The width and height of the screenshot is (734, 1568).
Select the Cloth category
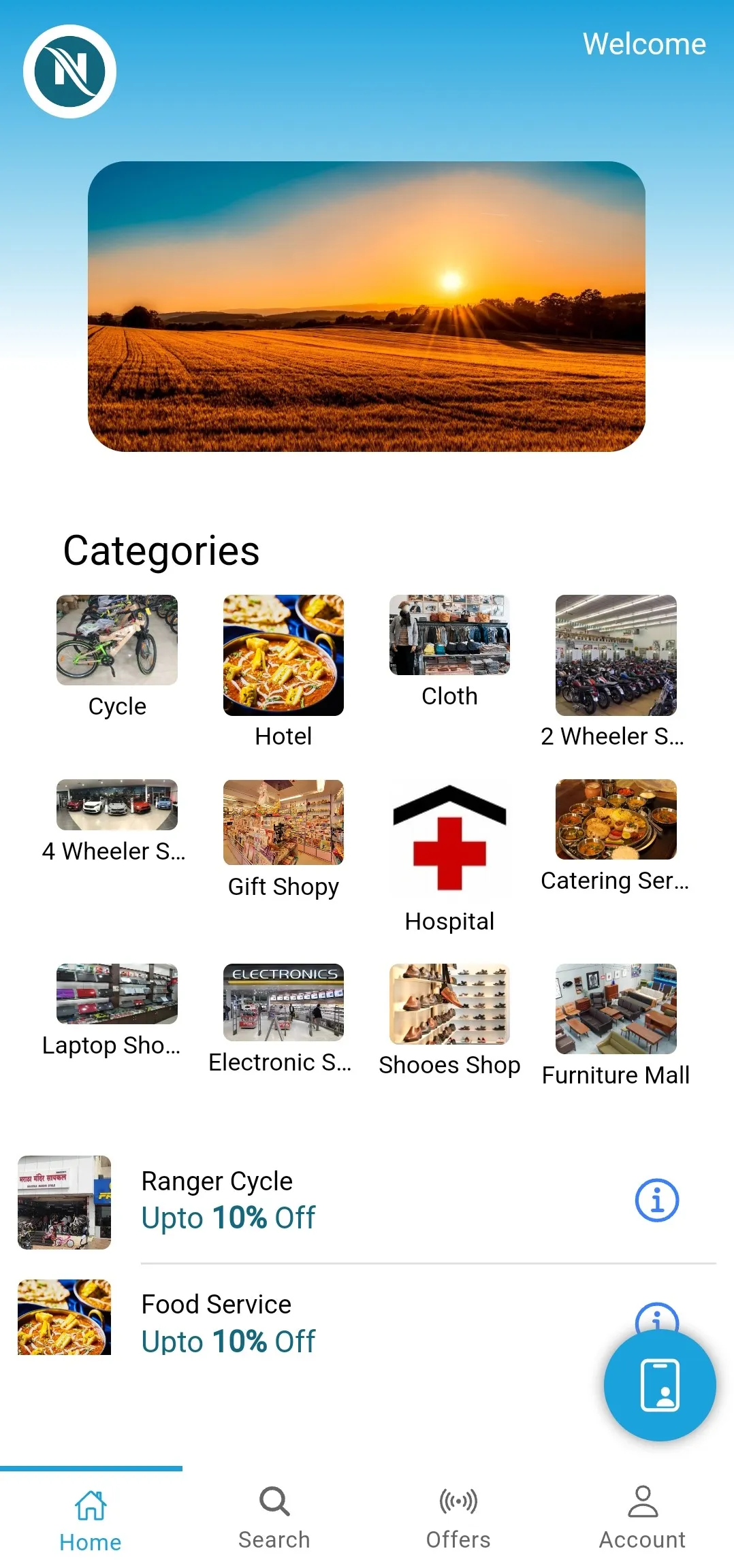tap(449, 652)
